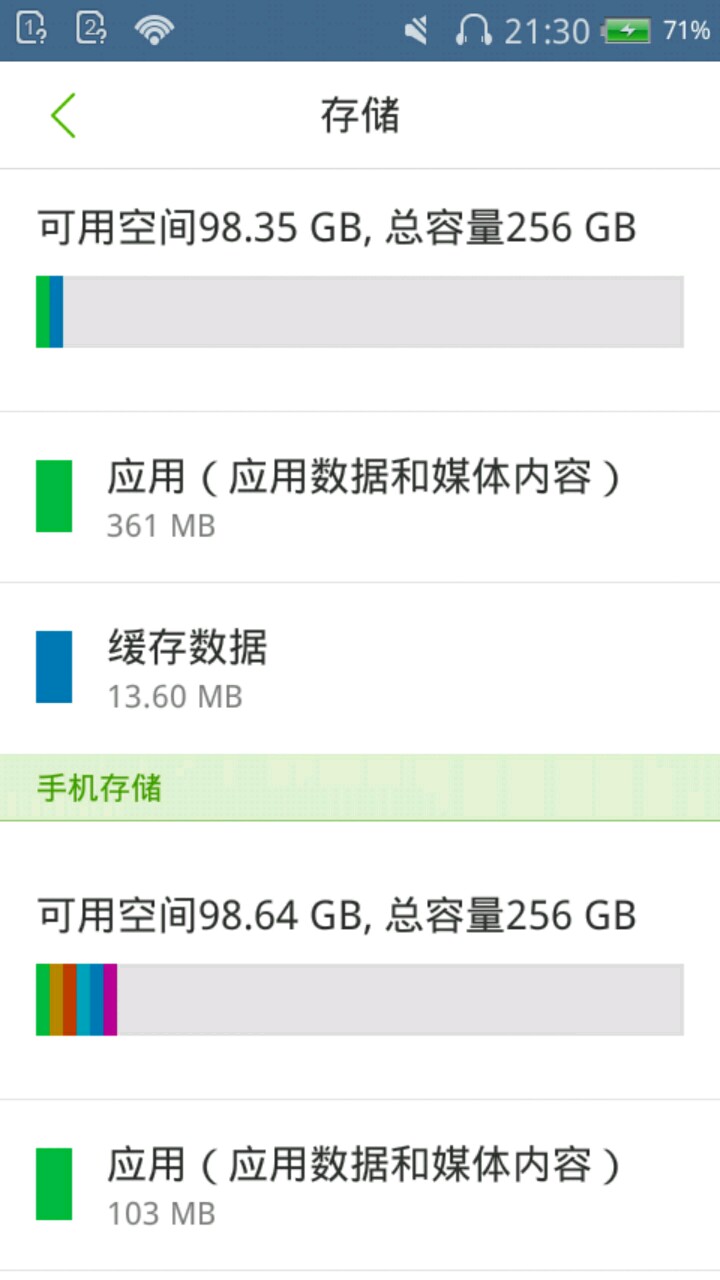The image size is (720, 1280).
Task: Open the 应用 row showing 103 MB
Action: [x=360, y=1185]
